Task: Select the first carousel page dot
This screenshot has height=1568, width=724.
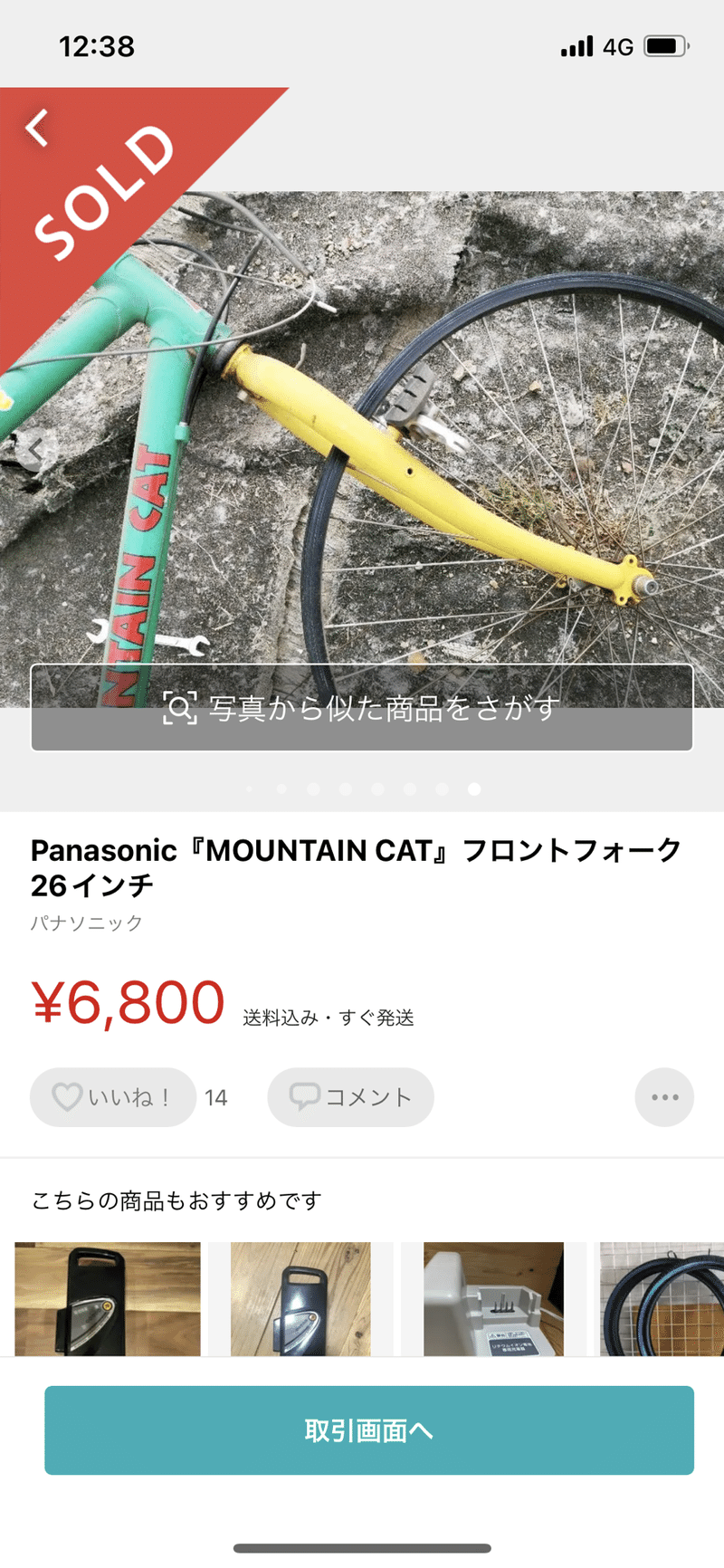Action: point(249,789)
